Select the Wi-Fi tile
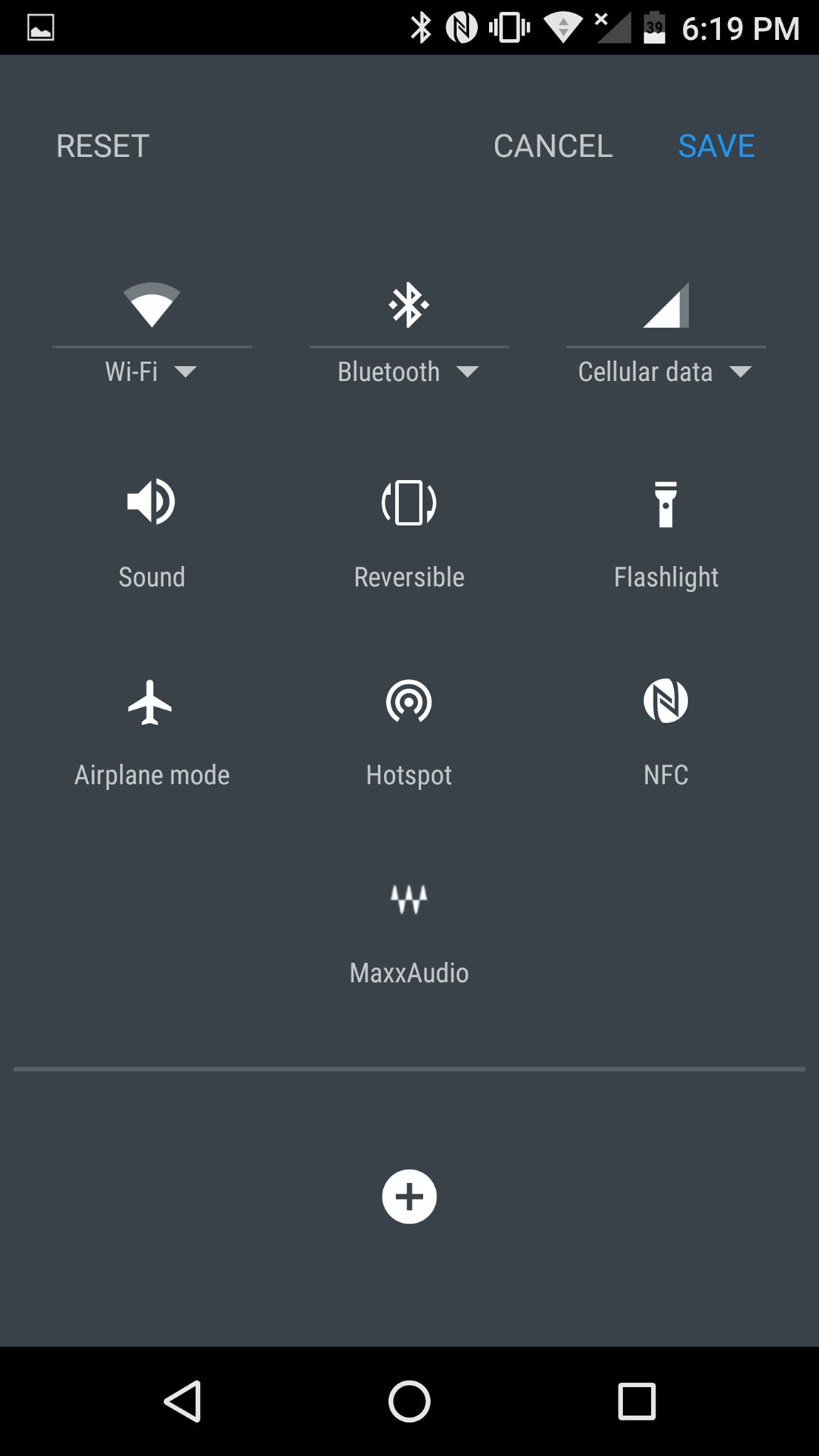Image resolution: width=819 pixels, height=1456 pixels. pyautogui.click(x=151, y=333)
